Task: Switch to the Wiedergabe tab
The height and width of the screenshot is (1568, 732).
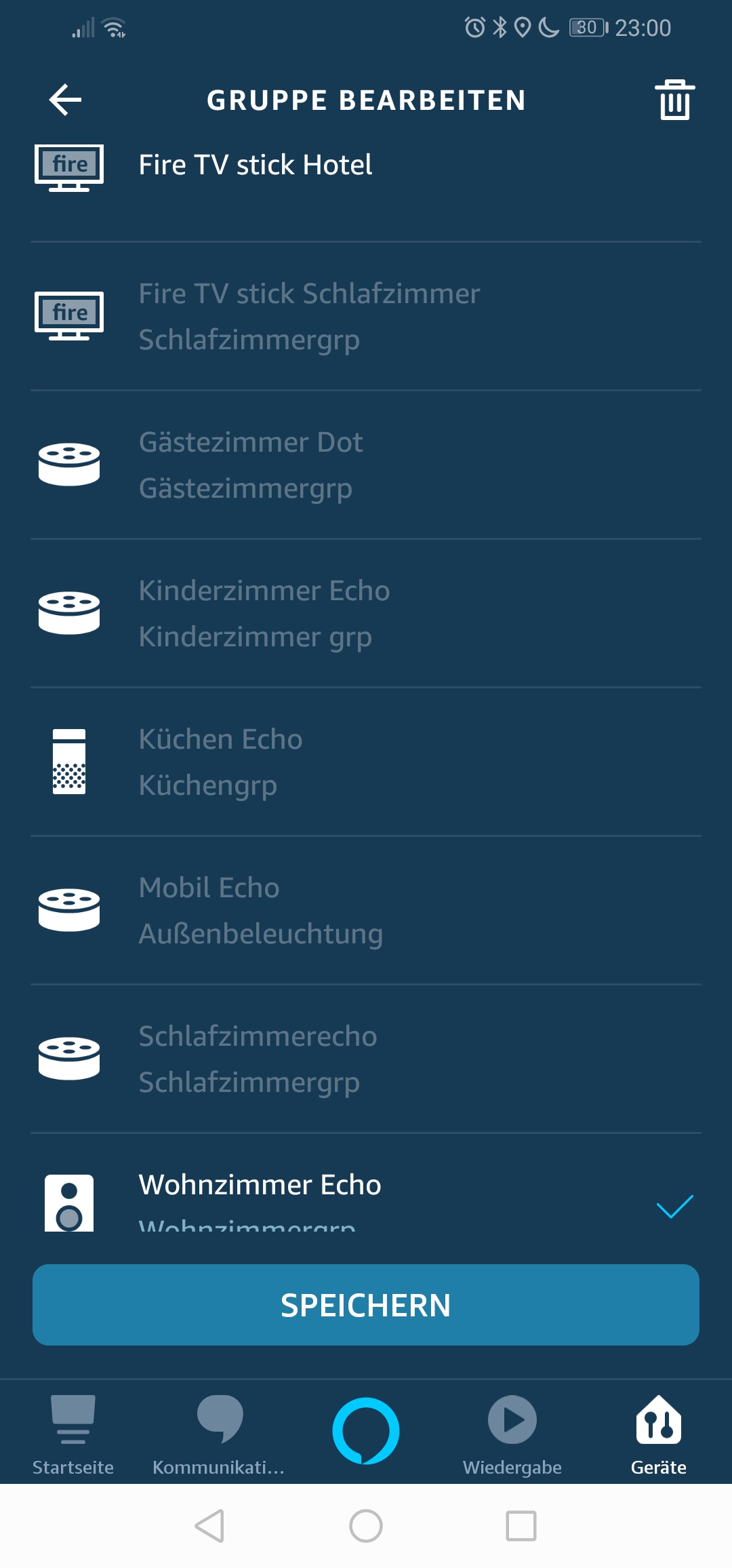Action: pyautogui.click(x=512, y=1434)
